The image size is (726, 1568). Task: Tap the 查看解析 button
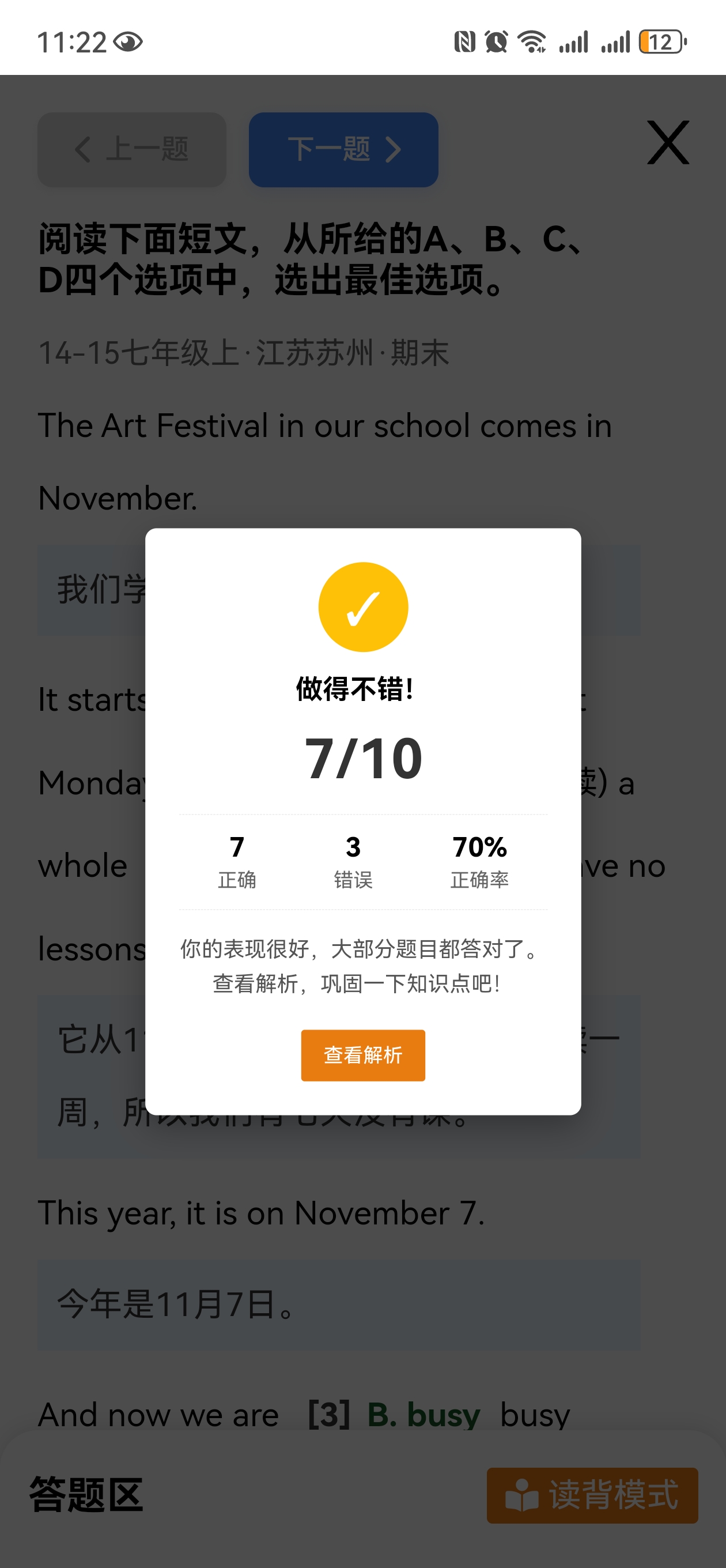[362, 1055]
